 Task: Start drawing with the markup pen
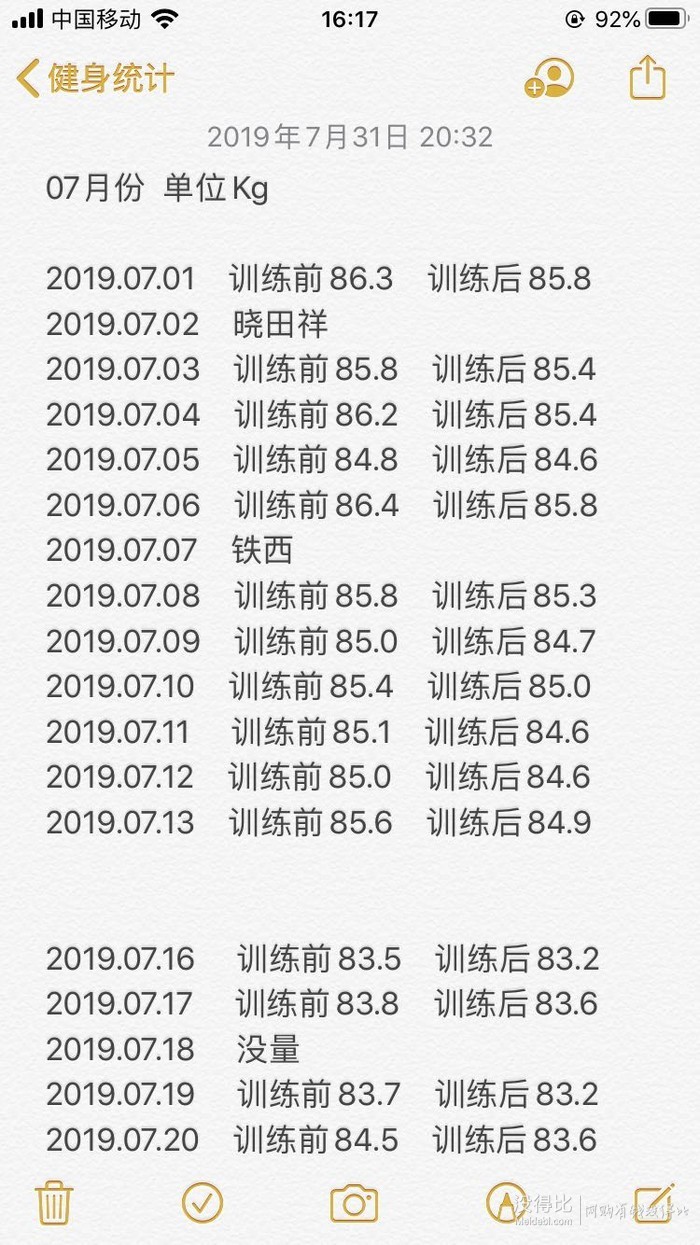pos(505,1203)
